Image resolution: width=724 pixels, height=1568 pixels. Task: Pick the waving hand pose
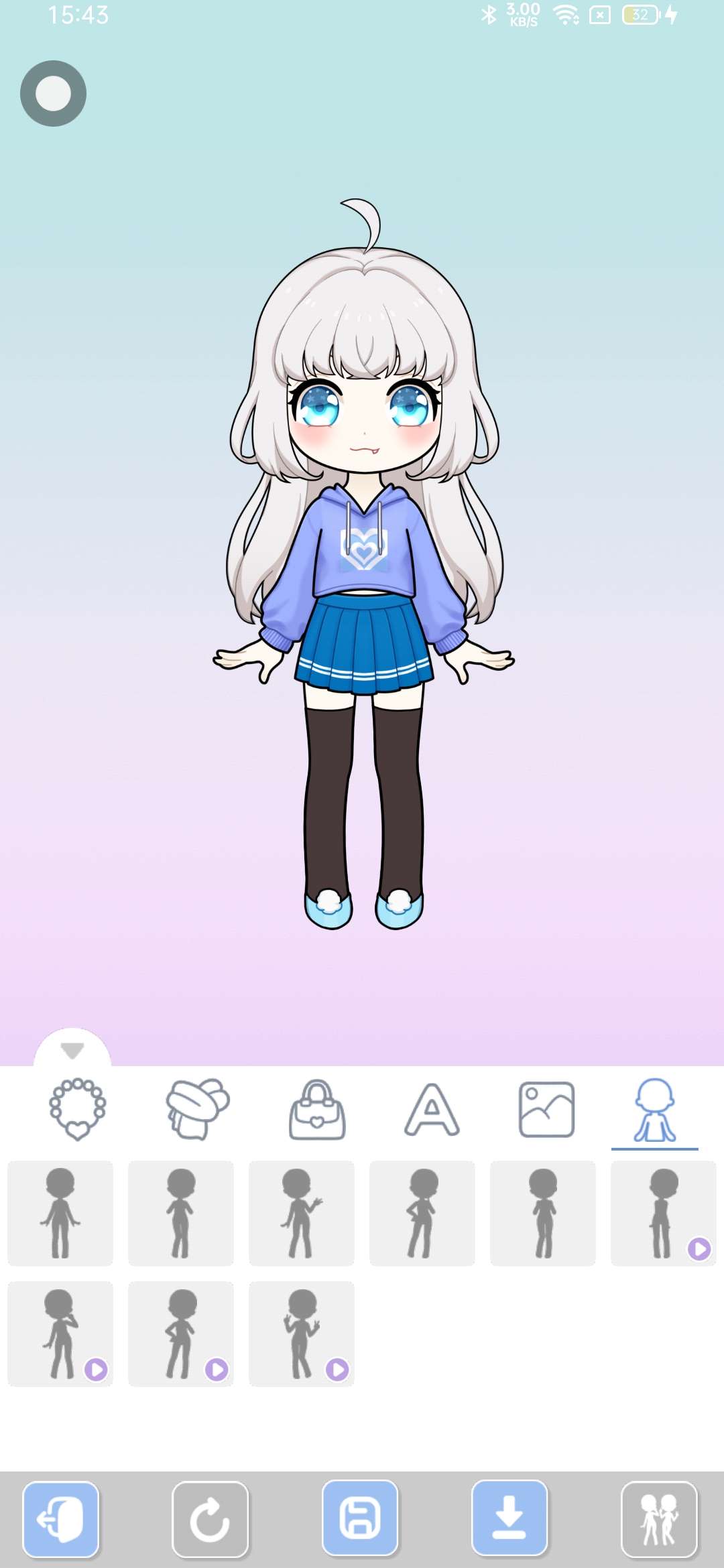click(x=302, y=1214)
